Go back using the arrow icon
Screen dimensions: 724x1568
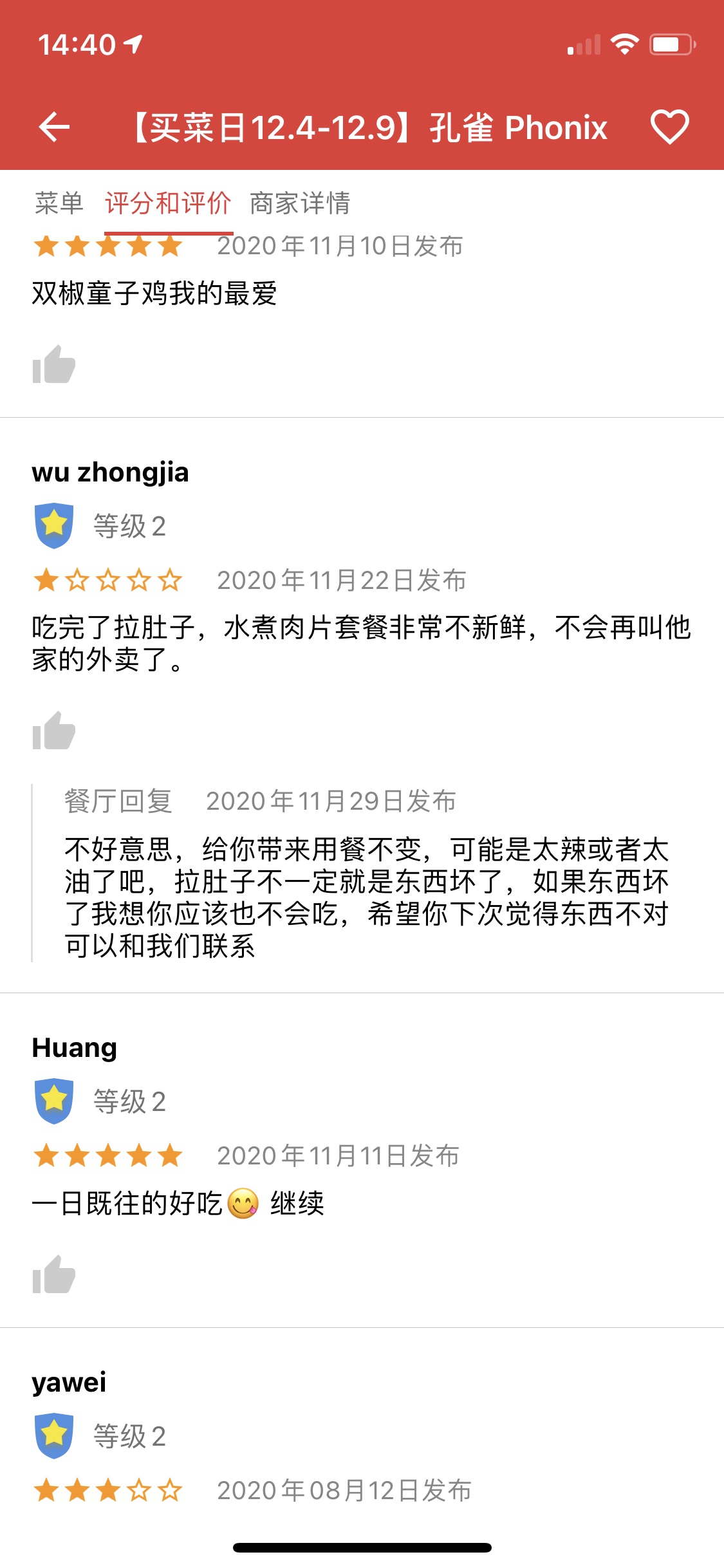[54, 127]
